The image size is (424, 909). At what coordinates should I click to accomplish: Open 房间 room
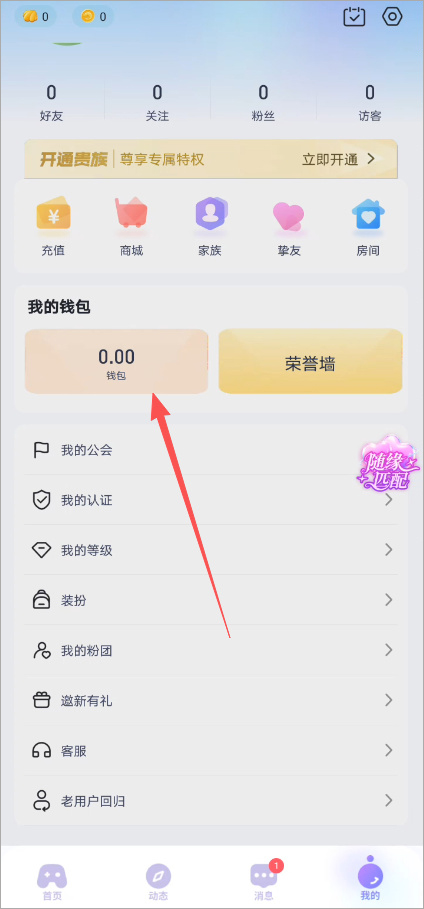(368, 227)
